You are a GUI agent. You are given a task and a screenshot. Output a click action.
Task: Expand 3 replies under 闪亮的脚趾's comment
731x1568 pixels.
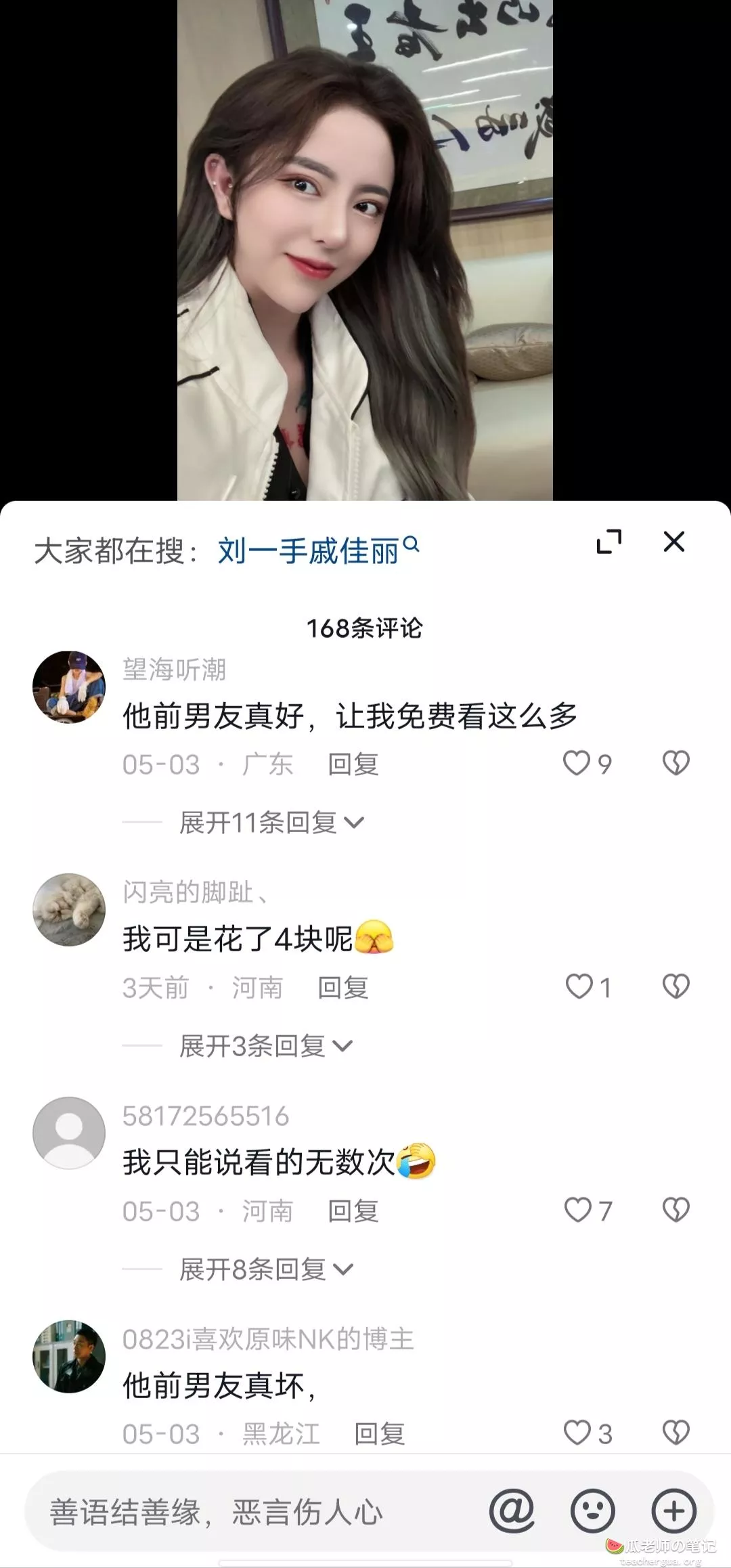point(265,1046)
